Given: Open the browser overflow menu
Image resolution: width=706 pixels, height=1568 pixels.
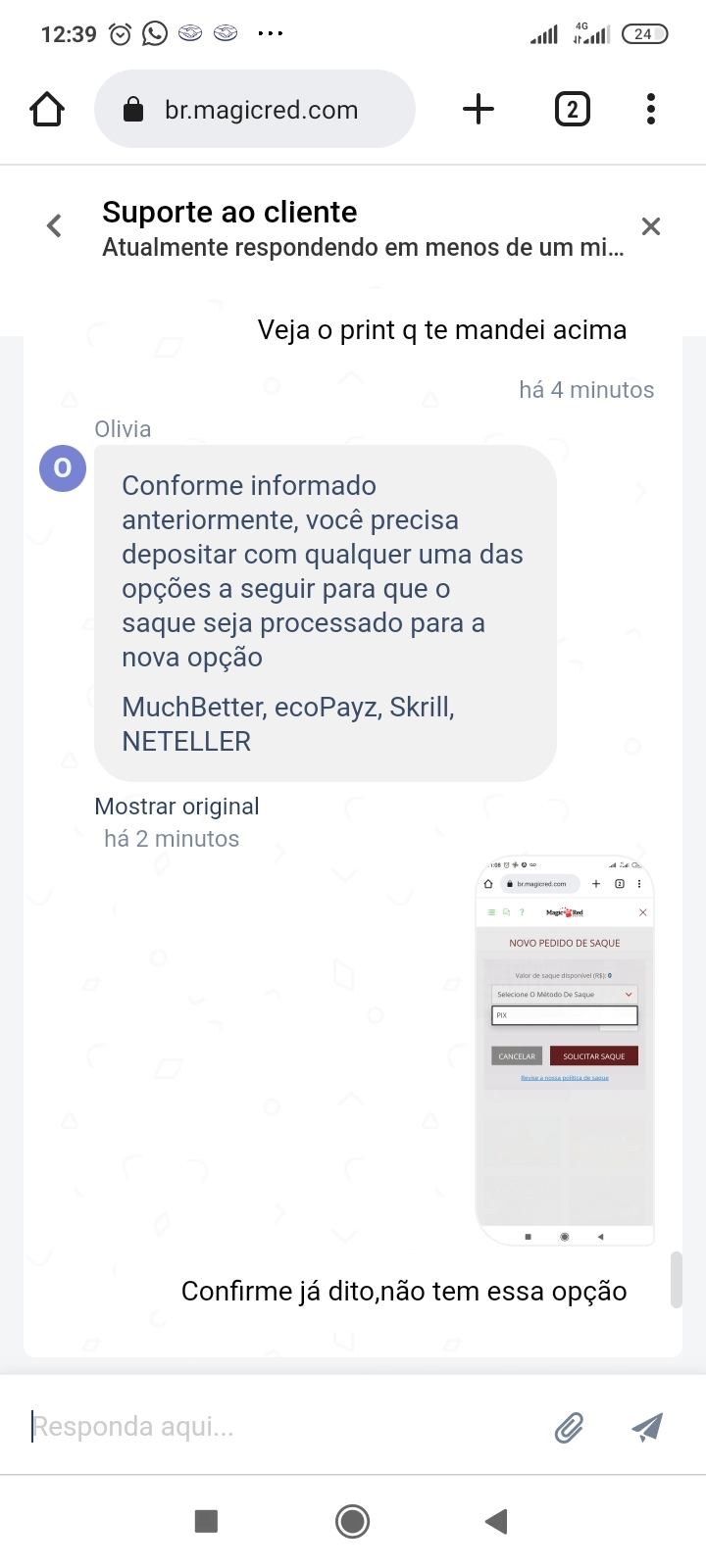Looking at the screenshot, I should pos(651,109).
